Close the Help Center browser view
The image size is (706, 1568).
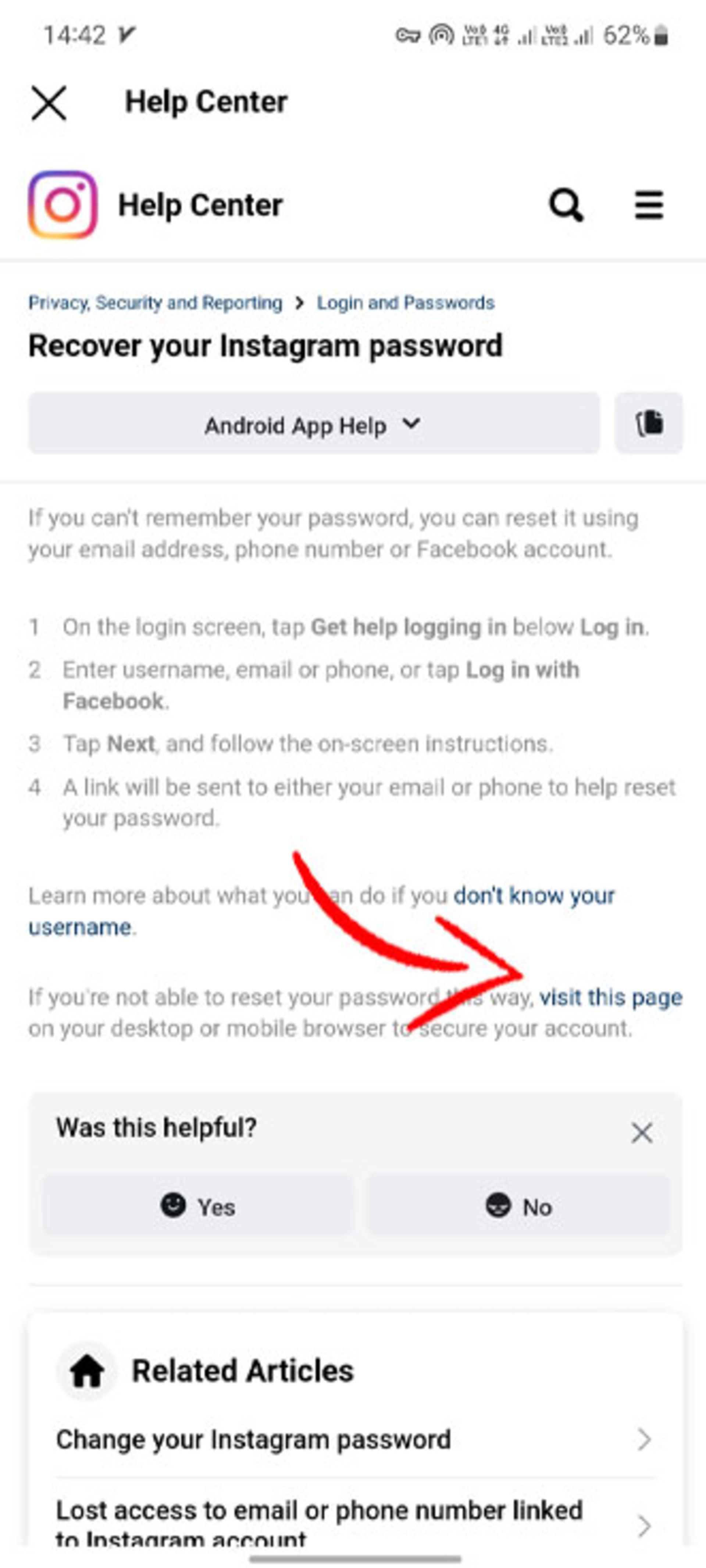(x=49, y=103)
